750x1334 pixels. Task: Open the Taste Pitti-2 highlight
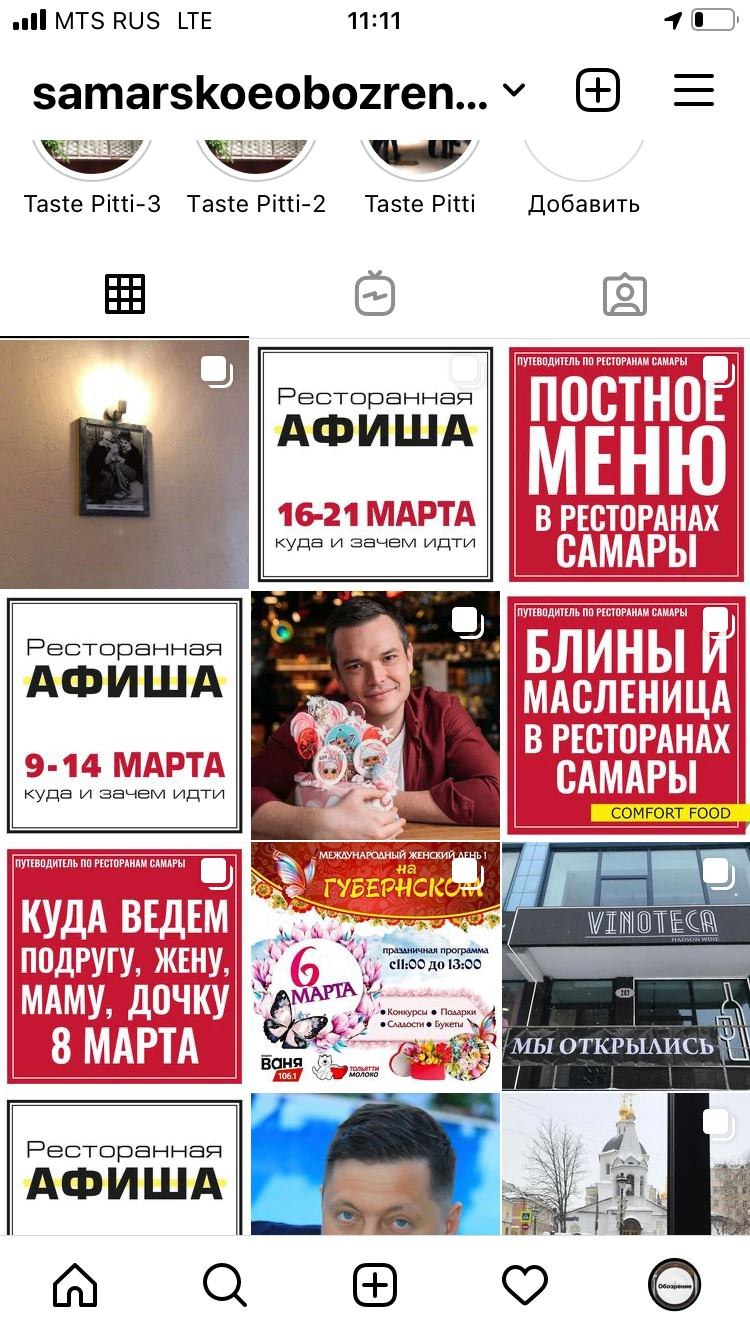256,170
